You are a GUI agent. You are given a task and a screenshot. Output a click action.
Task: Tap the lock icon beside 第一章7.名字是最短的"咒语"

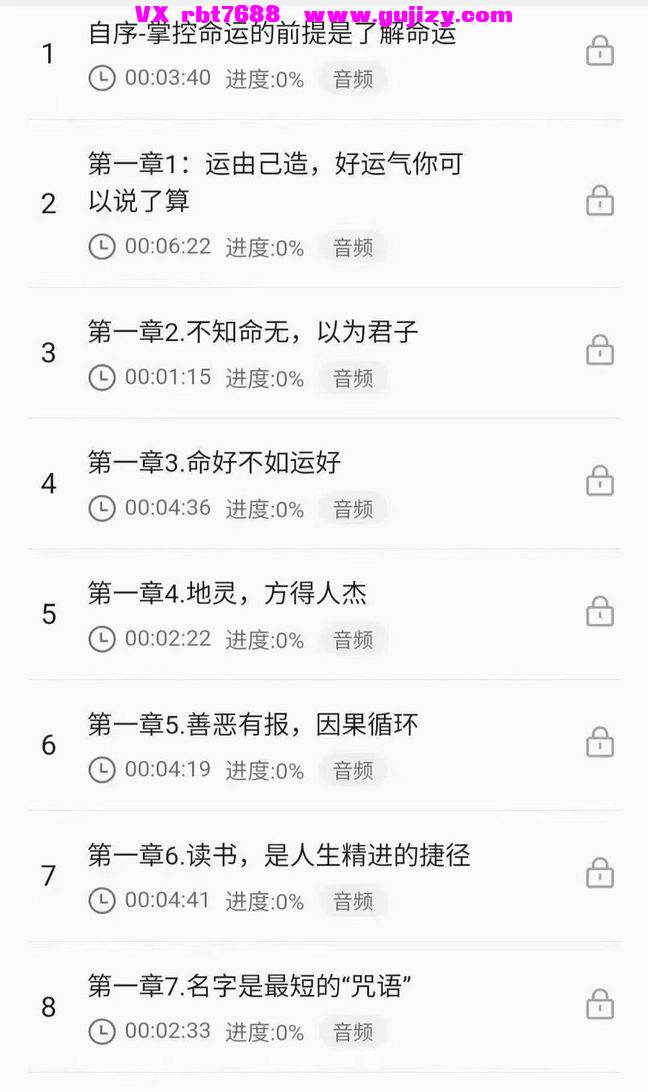(x=600, y=1004)
